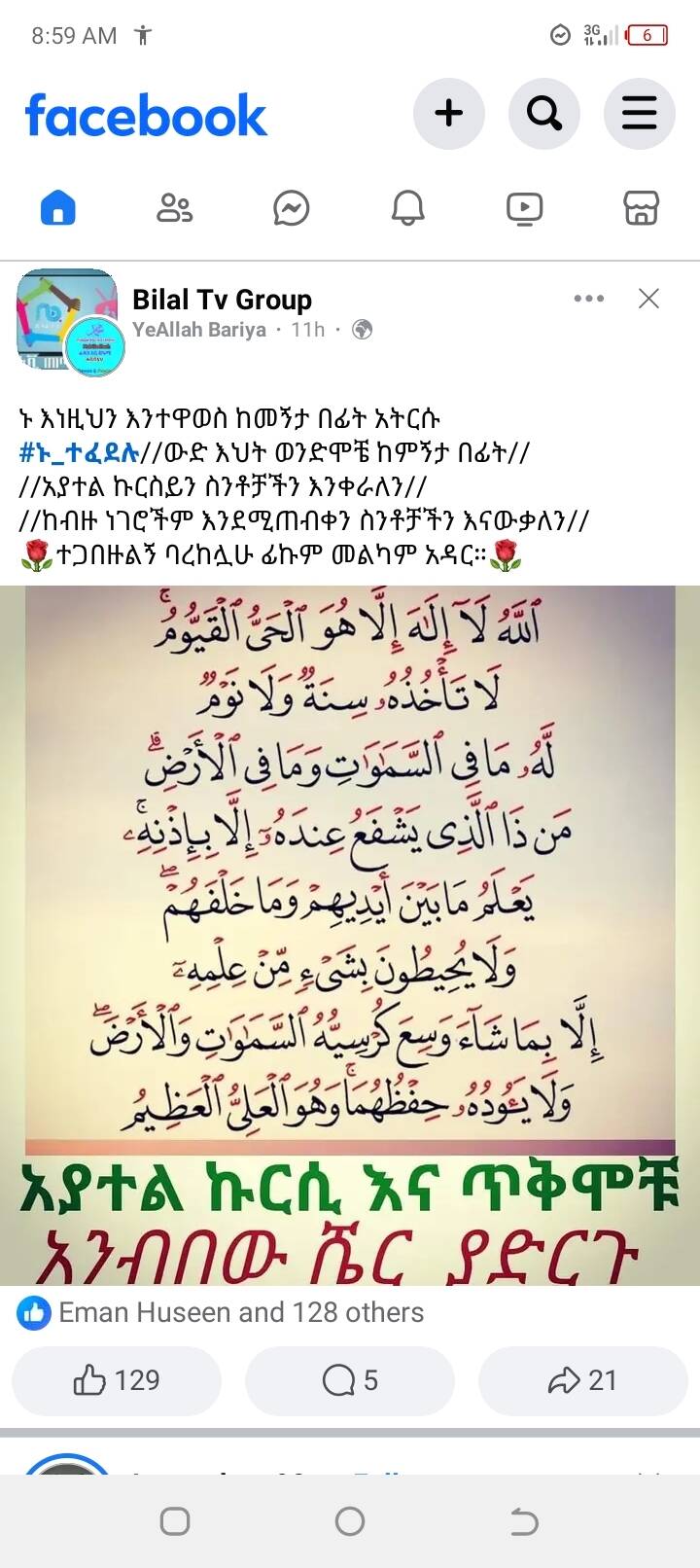The width and height of the screenshot is (700, 1568).
Task: Share the Bilal Tv Group post
Action: 582,1380
